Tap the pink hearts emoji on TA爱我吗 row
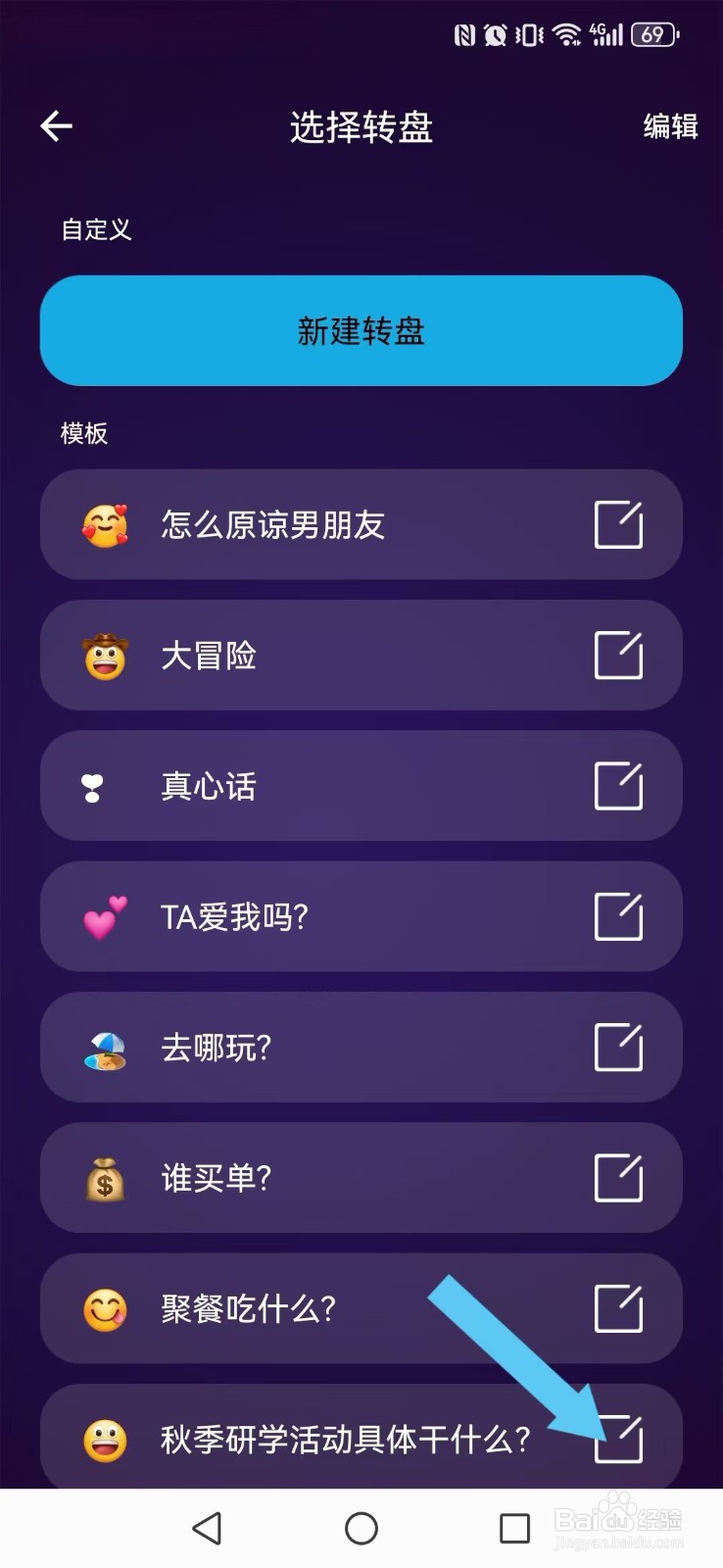 102,917
